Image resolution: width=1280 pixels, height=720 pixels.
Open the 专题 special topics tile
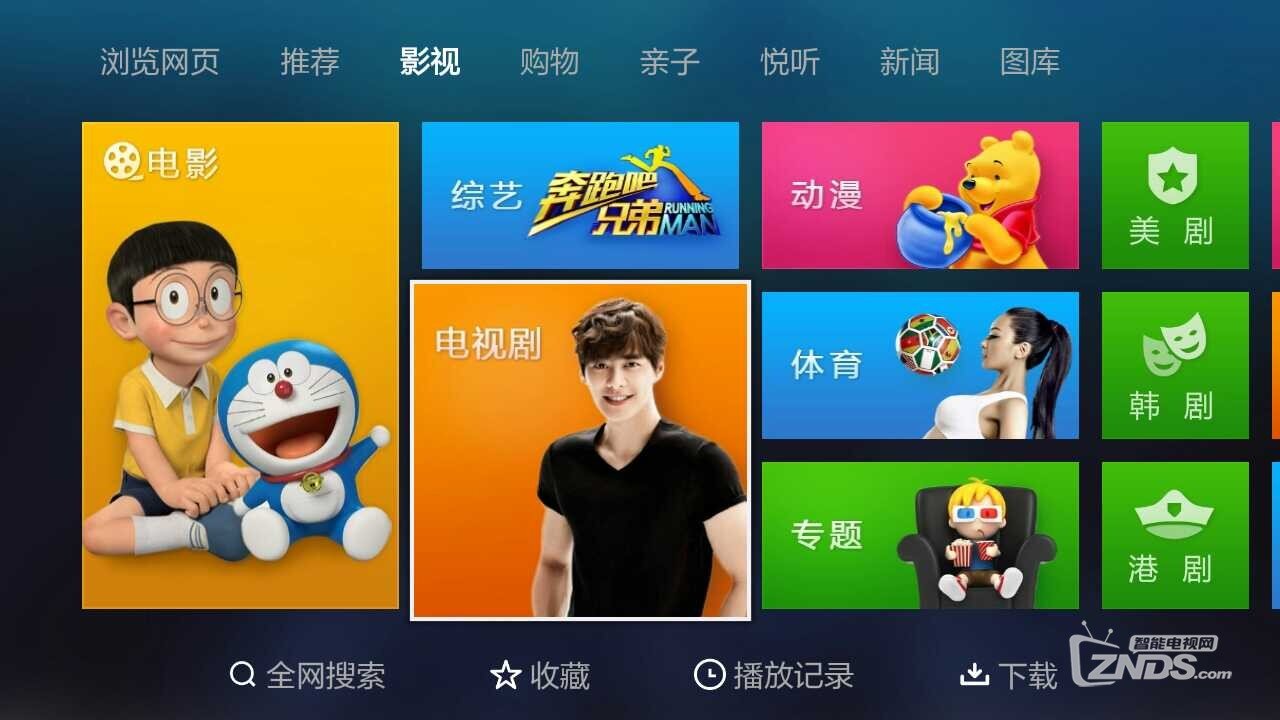[920, 535]
